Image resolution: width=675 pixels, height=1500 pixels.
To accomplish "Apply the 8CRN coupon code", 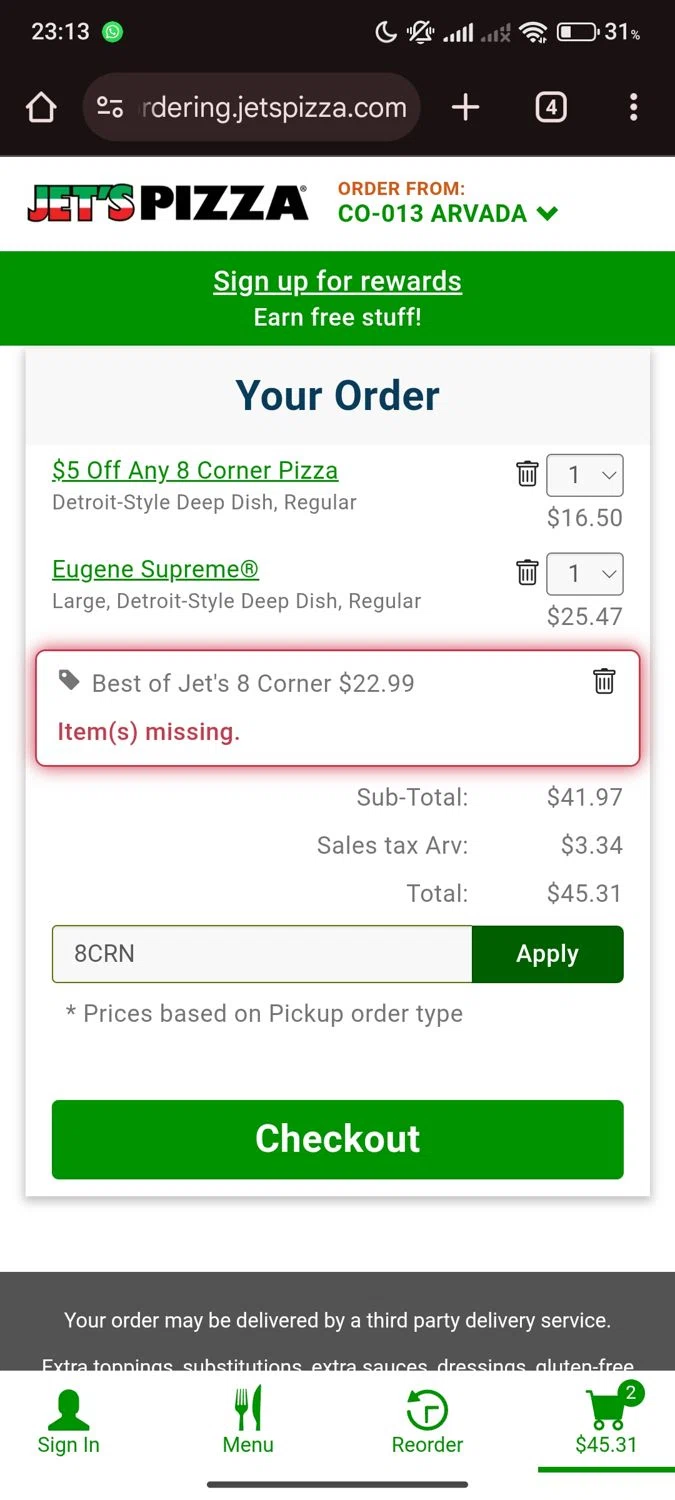I will [x=547, y=953].
